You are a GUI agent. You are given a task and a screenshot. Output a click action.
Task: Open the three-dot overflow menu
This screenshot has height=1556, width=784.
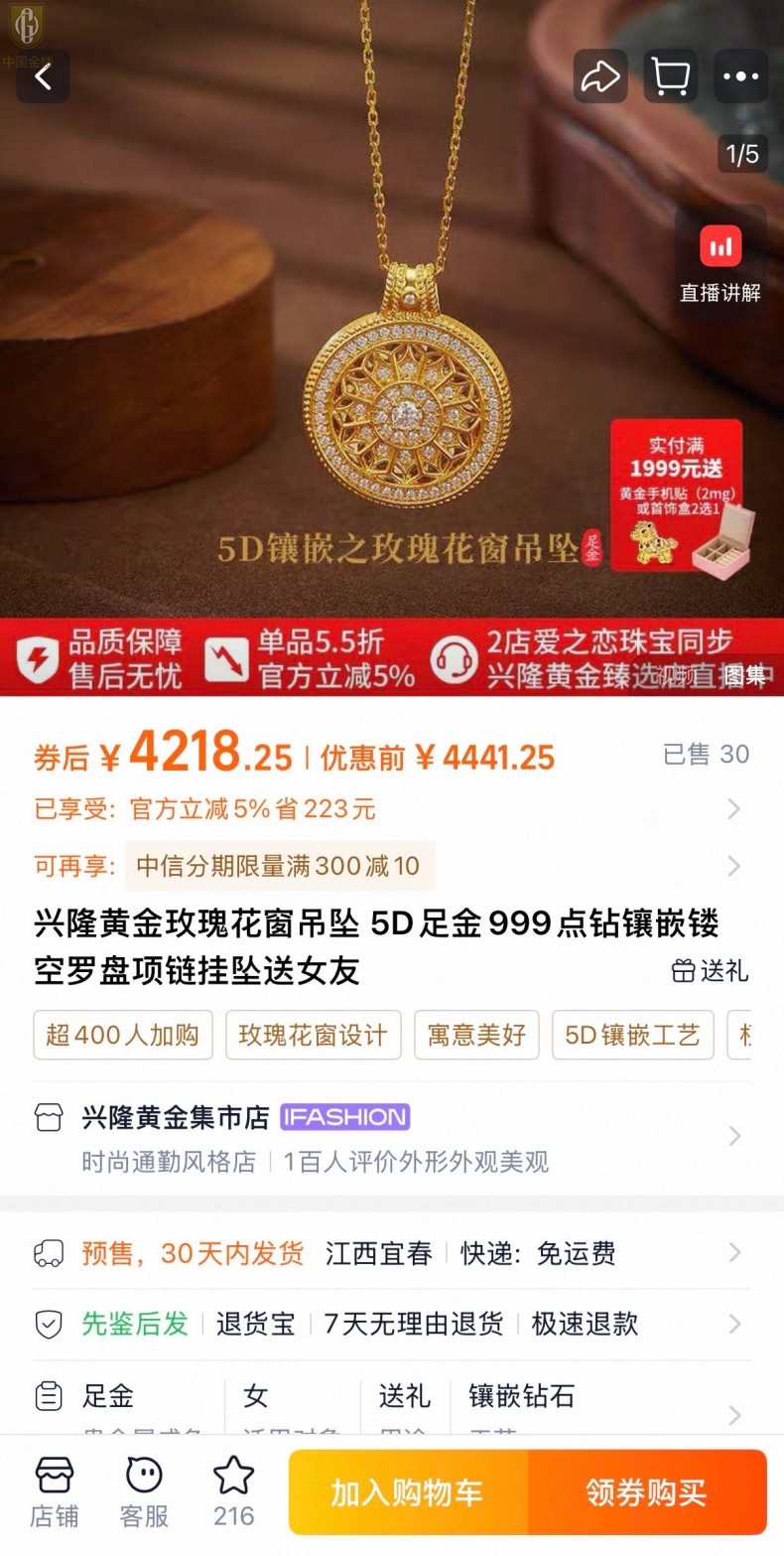point(740,76)
